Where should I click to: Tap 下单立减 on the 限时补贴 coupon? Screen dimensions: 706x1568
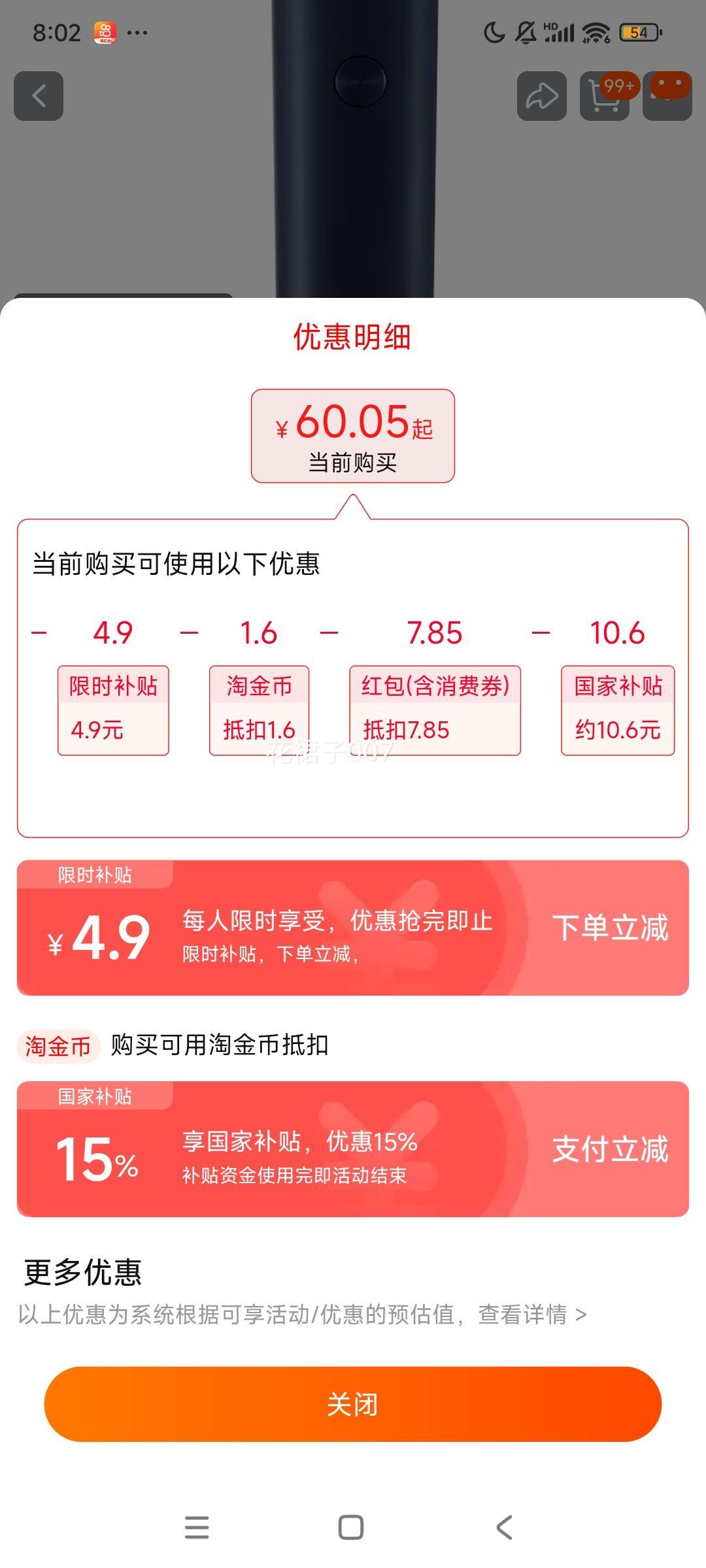(x=609, y=928)
